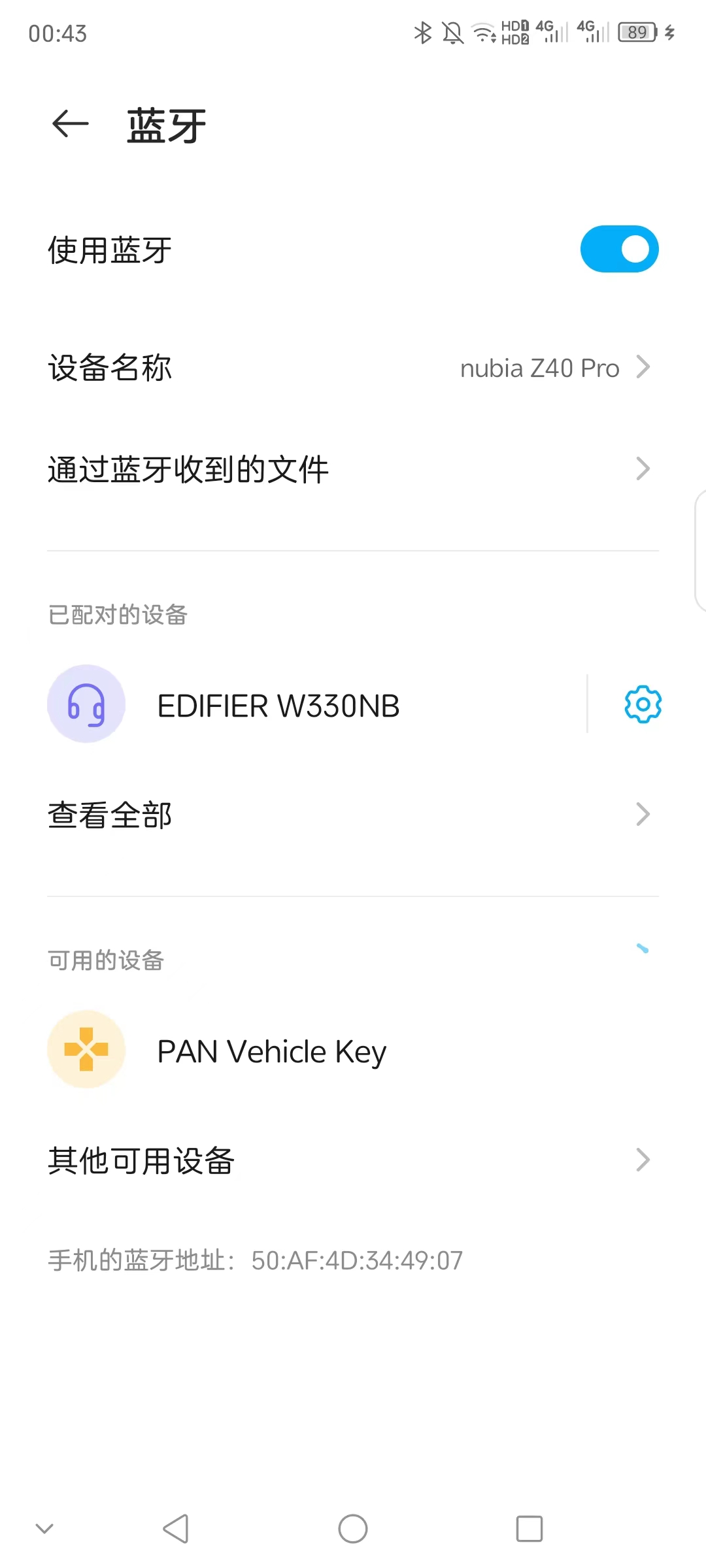This screenshot has height=1568, width=706.
Task: Tap the system home button
Action: pos(353,1529)
